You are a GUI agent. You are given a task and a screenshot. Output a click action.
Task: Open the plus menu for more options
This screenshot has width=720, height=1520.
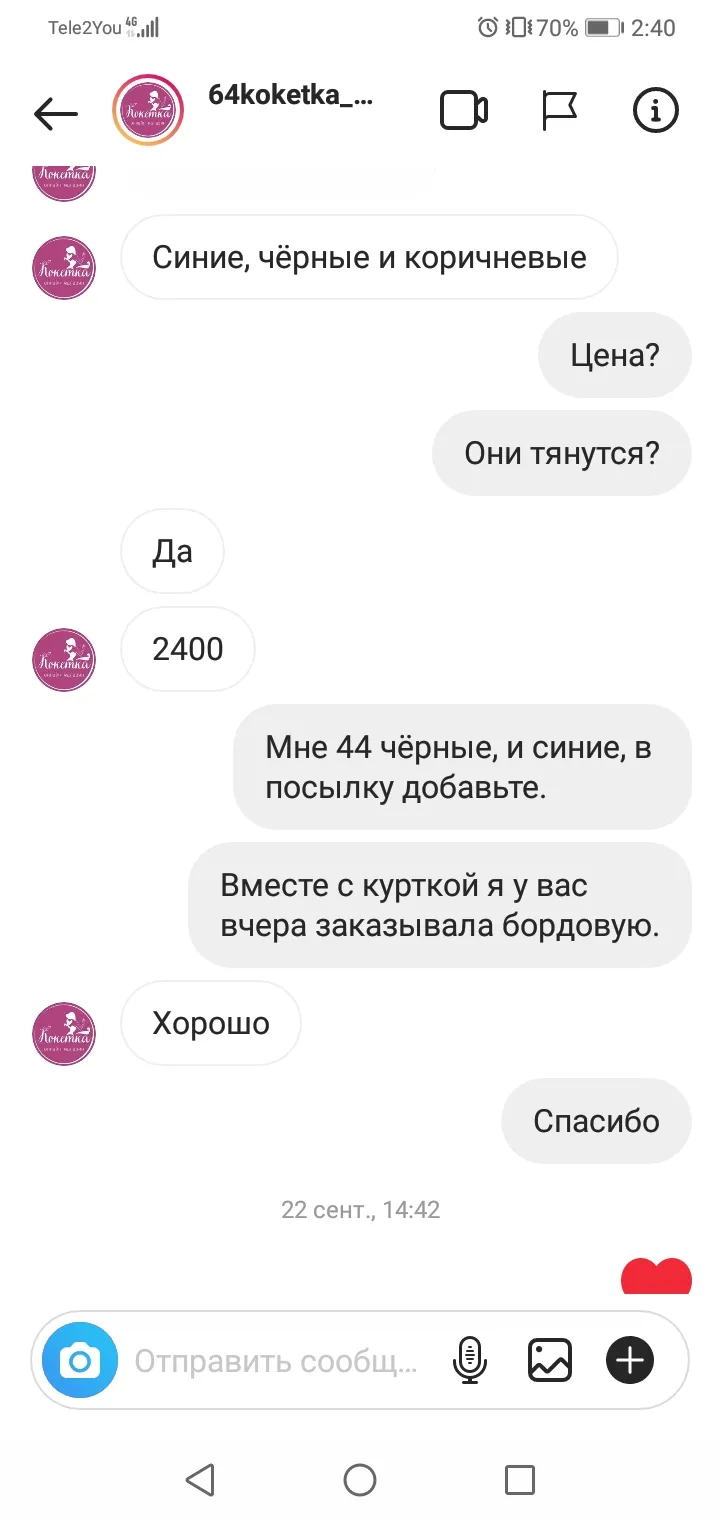(630, 1360)
